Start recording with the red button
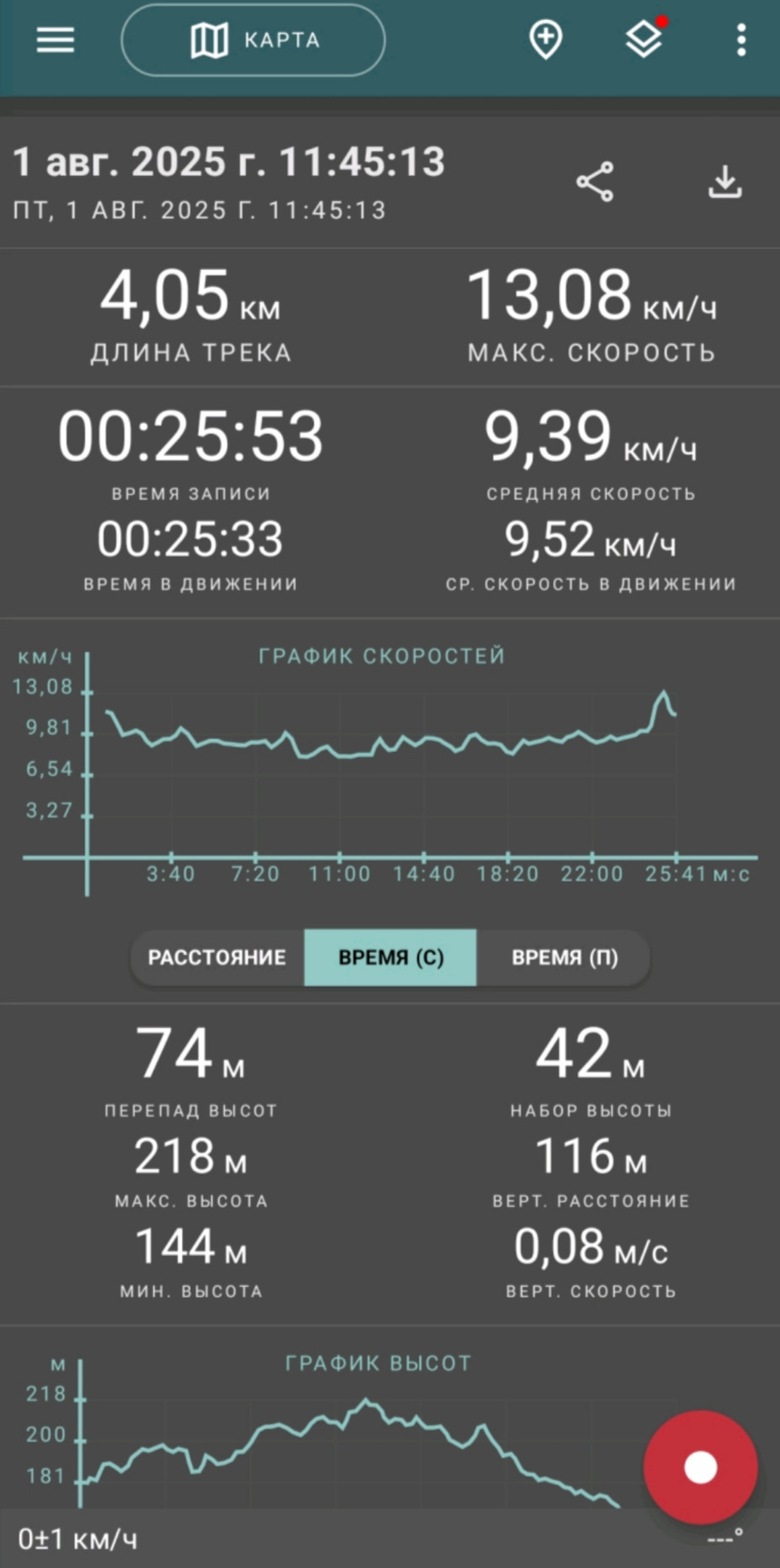Image resolution: width=780 pixels, height=1568 pixels. point(700,1468)
